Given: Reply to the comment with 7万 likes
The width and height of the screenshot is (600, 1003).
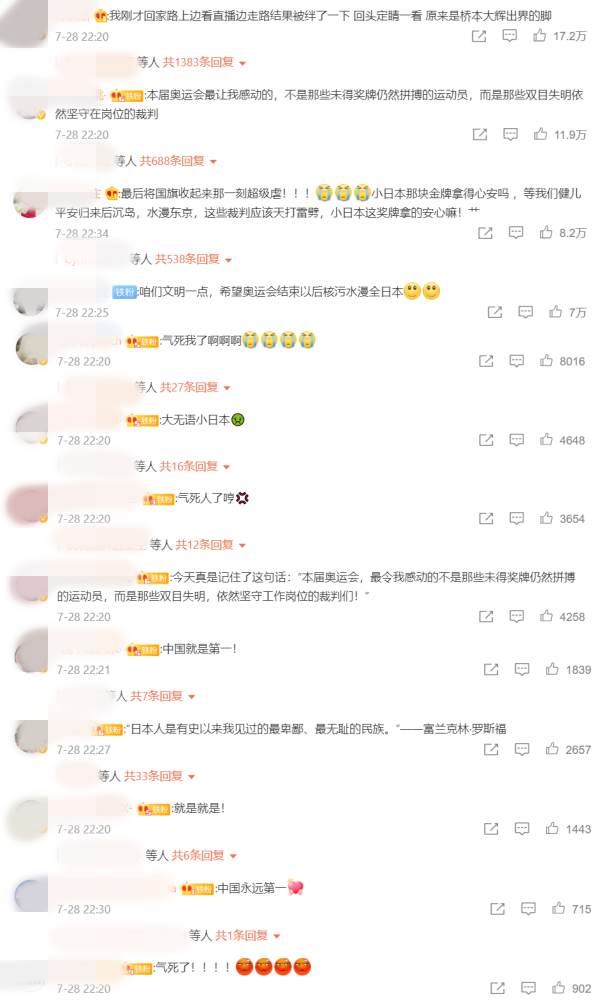Looking at the screenshot, I should point(525,312).
